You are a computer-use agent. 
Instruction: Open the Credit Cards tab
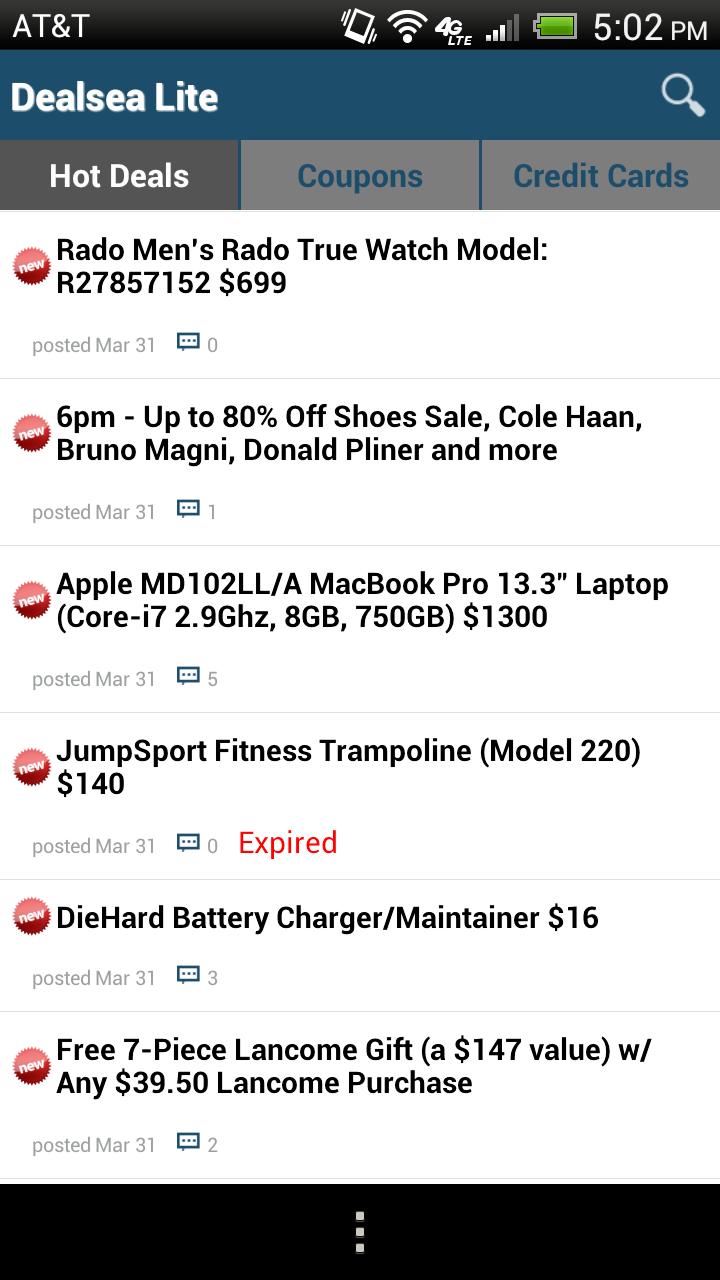[x=600, y=175]
